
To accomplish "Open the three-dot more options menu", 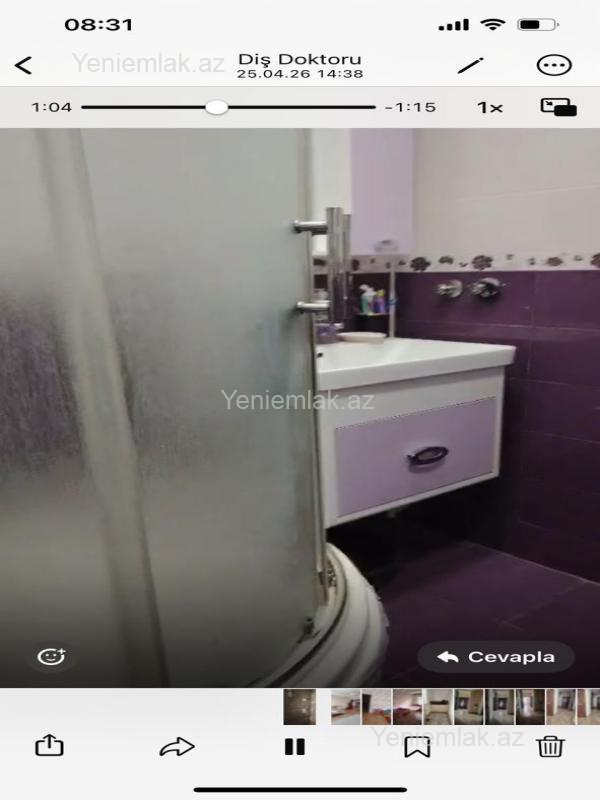I will coord(553,65).
